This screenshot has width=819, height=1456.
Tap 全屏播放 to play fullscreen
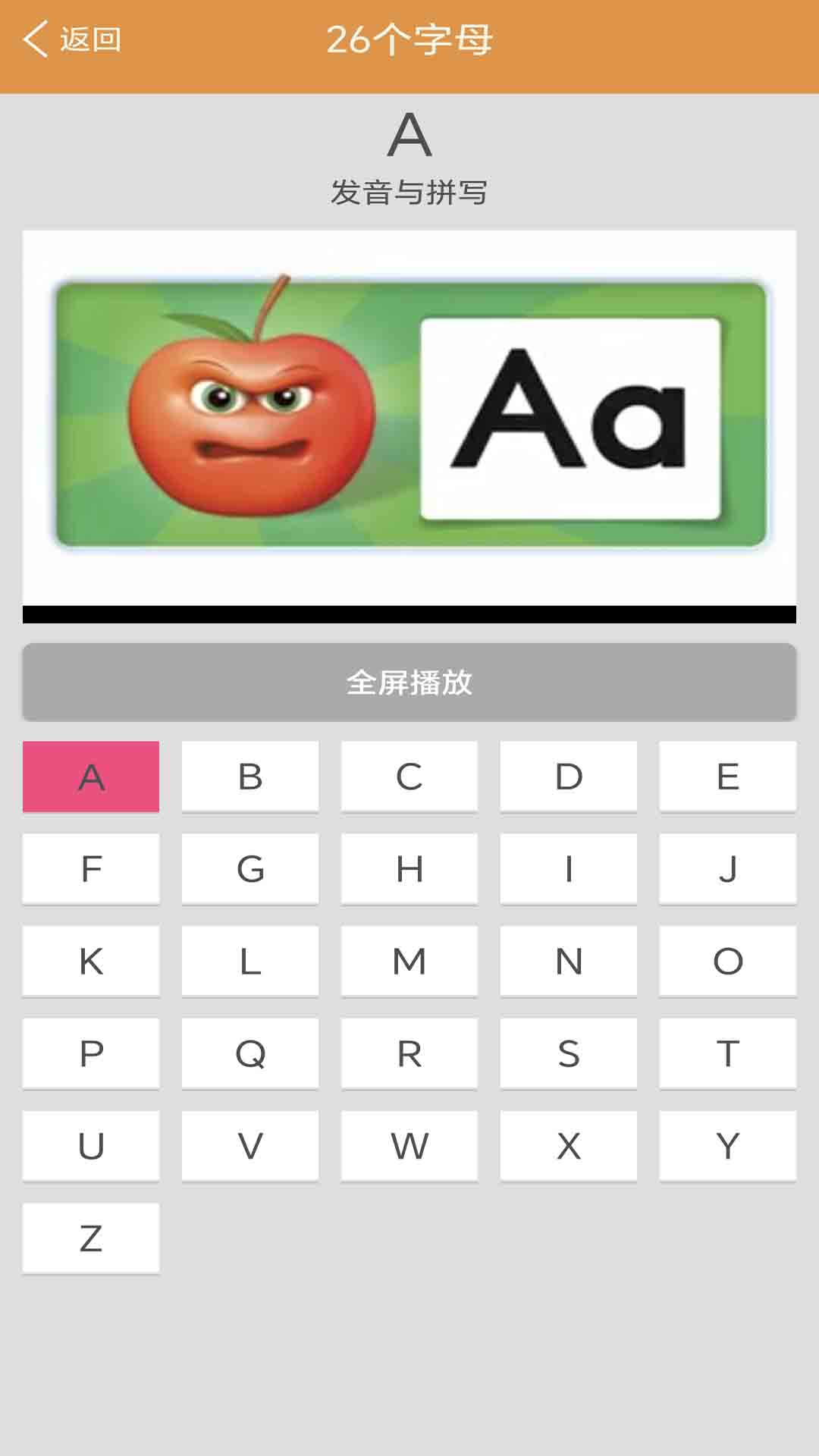(x=409, y=682)
